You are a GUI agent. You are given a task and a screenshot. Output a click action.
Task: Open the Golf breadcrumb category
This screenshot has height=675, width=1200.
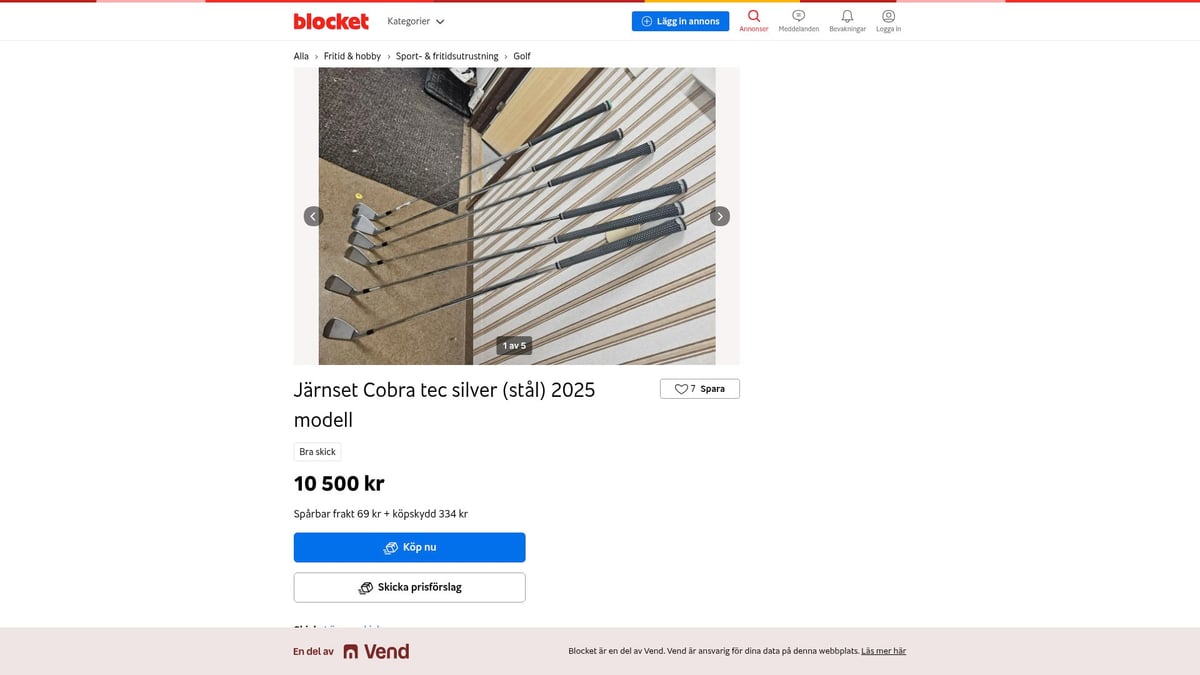(522, 56)
